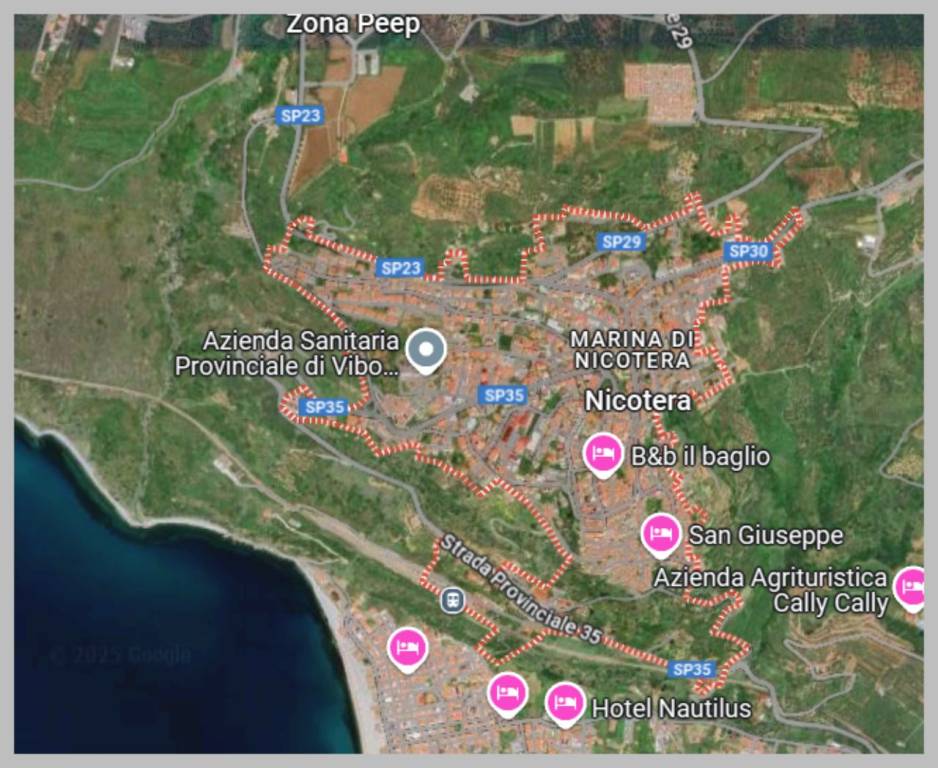Open the Azienda Agrituristica Cally Cally marker
Screen dimensions: 938x768
tap(911, 587)
